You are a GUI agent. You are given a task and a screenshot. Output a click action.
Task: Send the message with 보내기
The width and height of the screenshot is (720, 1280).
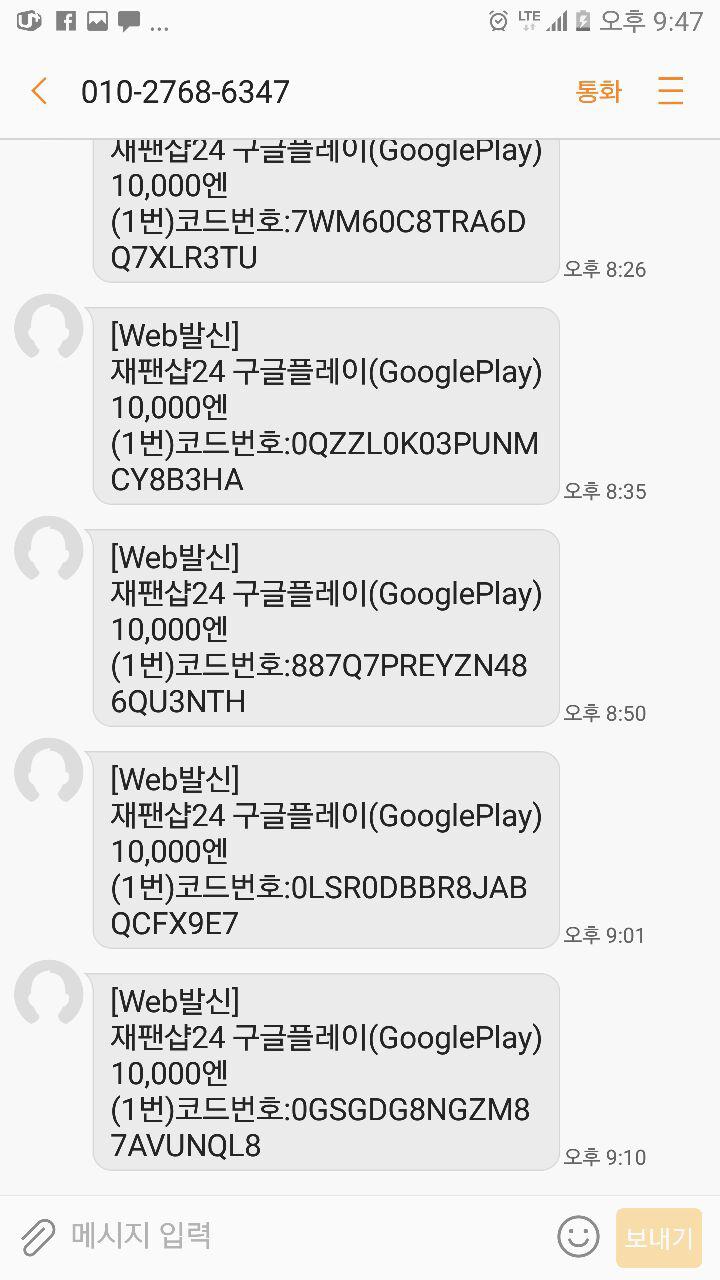coord(659,1238)
